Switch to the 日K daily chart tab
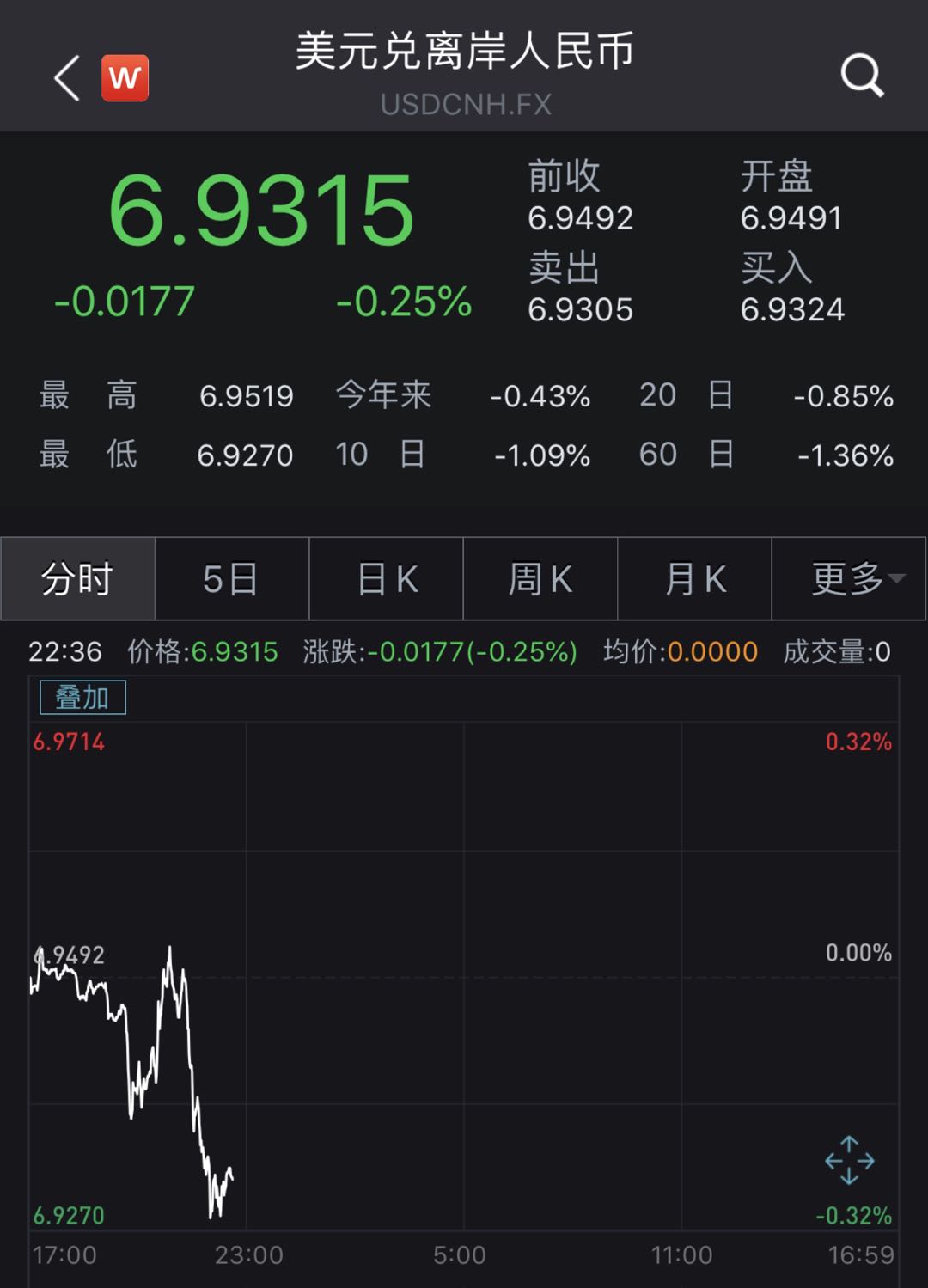928x1288 pixels. [x=385, y=578]
